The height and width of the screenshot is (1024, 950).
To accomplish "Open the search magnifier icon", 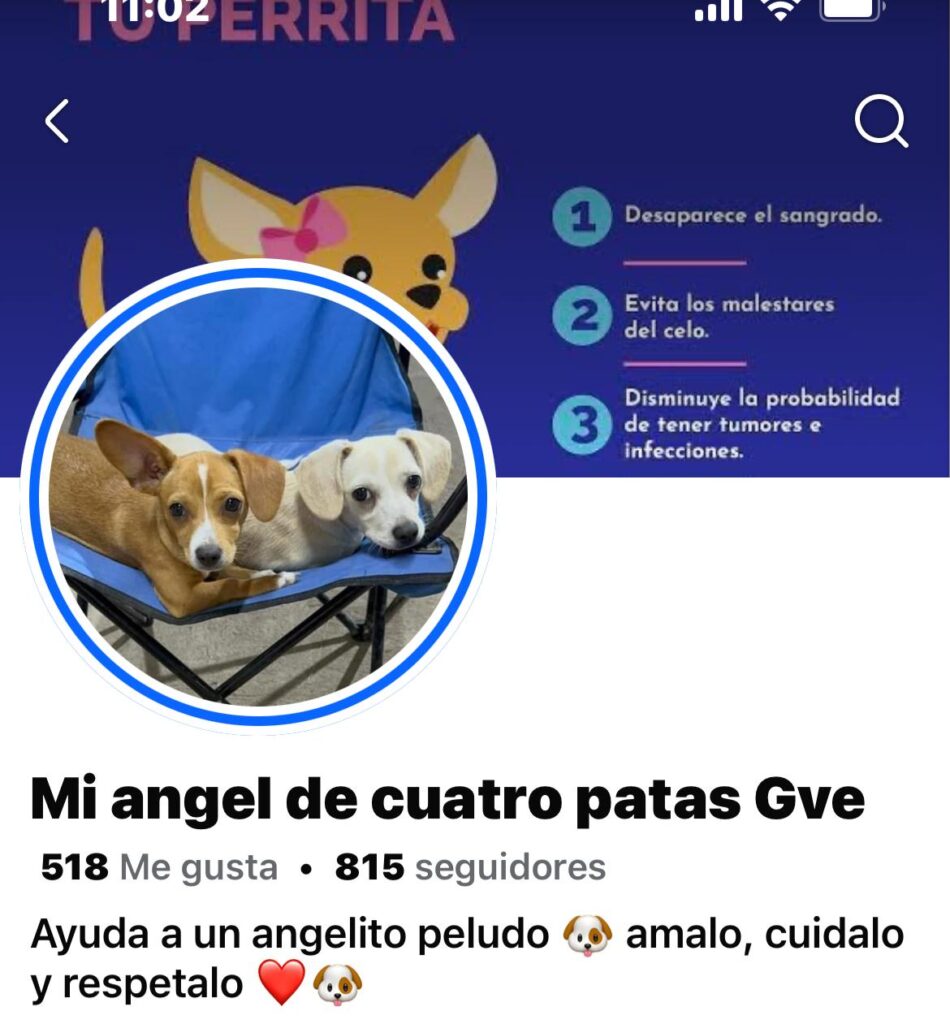I will pos(881,123).
